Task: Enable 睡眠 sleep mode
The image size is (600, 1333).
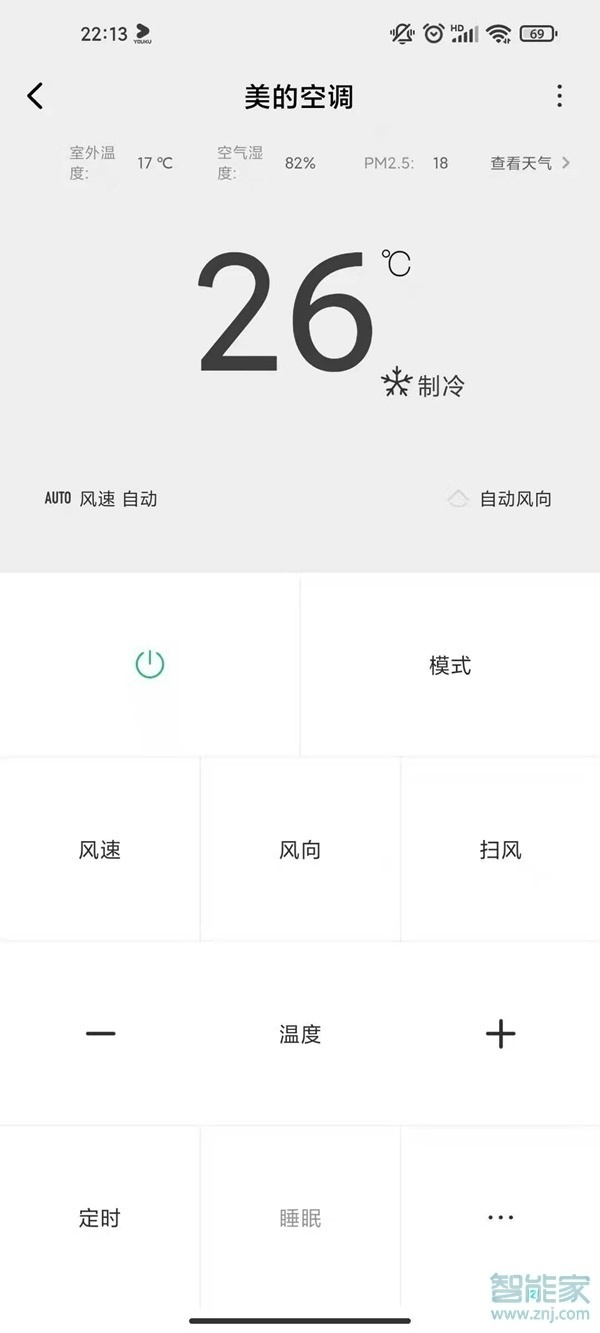Action: click(x=300, y=1218)
